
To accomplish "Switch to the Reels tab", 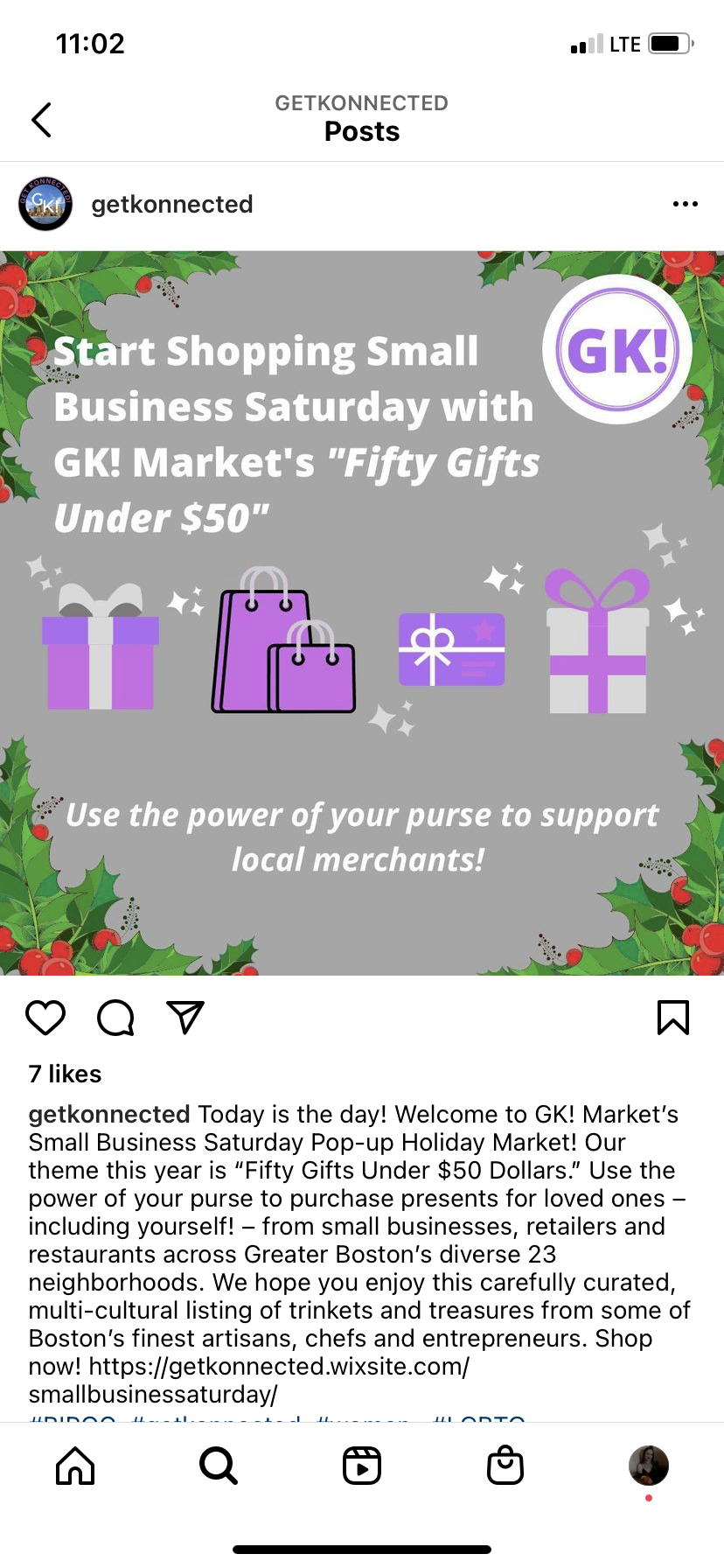I will pos(362,1466).
